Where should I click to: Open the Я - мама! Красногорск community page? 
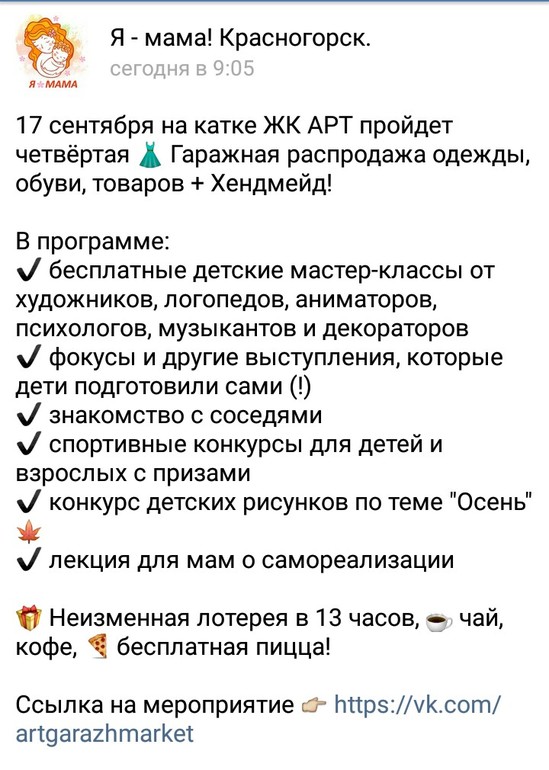click(x=240, y=38)
